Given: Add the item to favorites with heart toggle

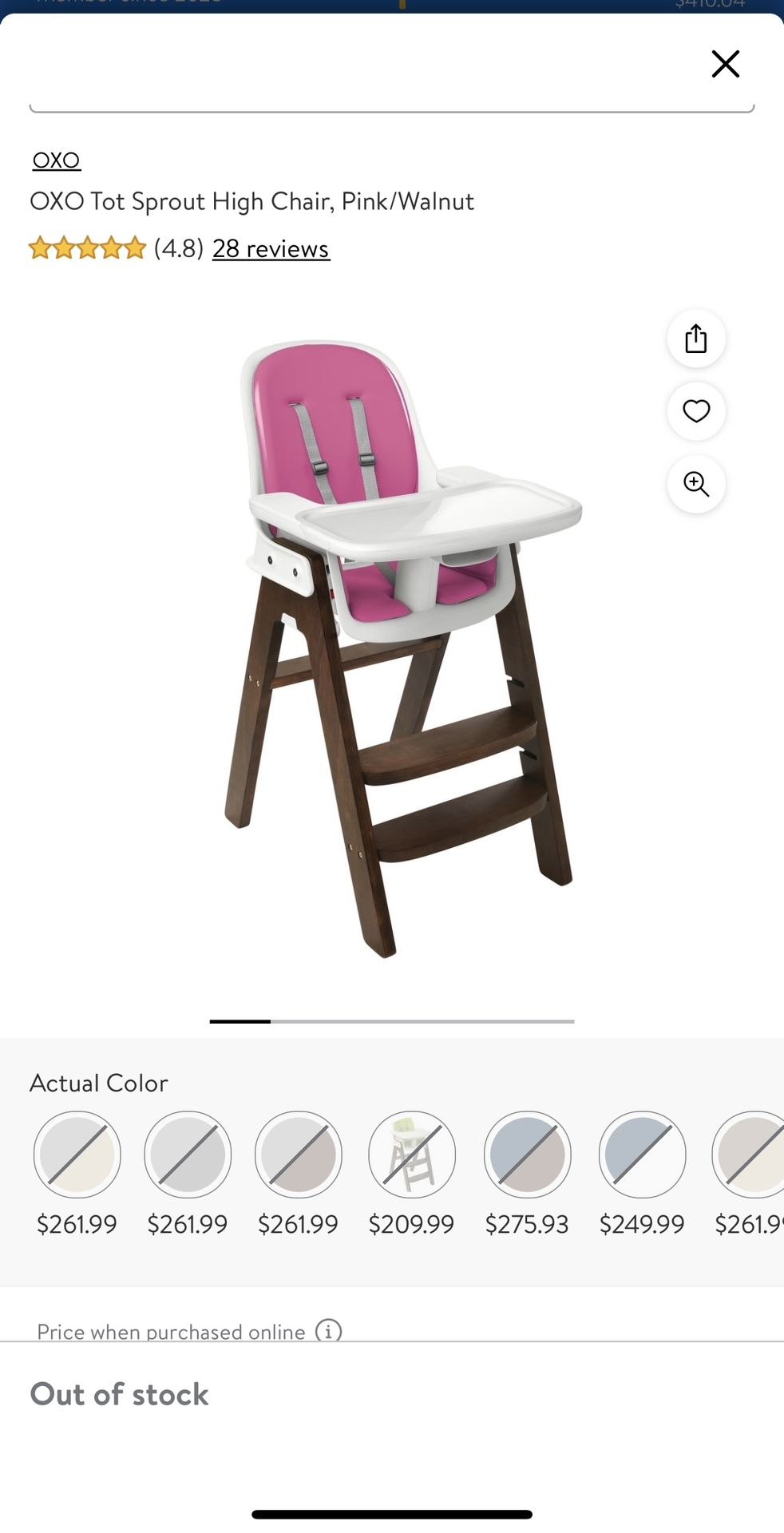Looking at the screenshot, I should tap(695, 411).
